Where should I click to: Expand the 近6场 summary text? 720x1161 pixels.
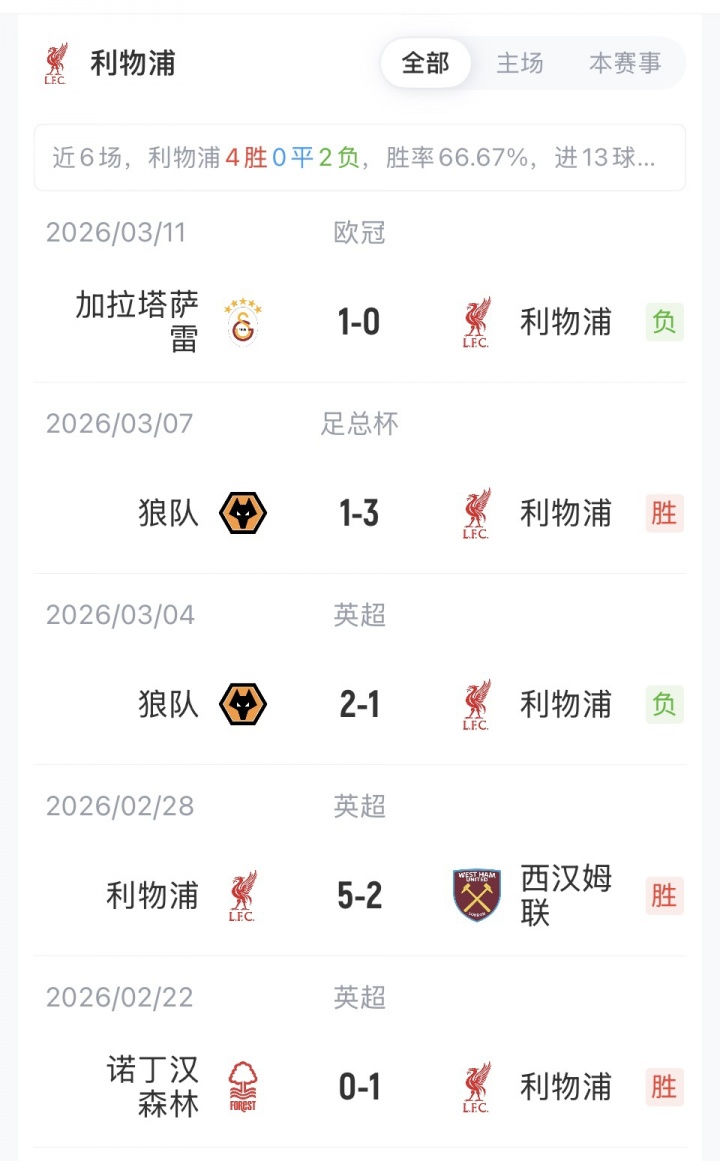click(359, 157)
